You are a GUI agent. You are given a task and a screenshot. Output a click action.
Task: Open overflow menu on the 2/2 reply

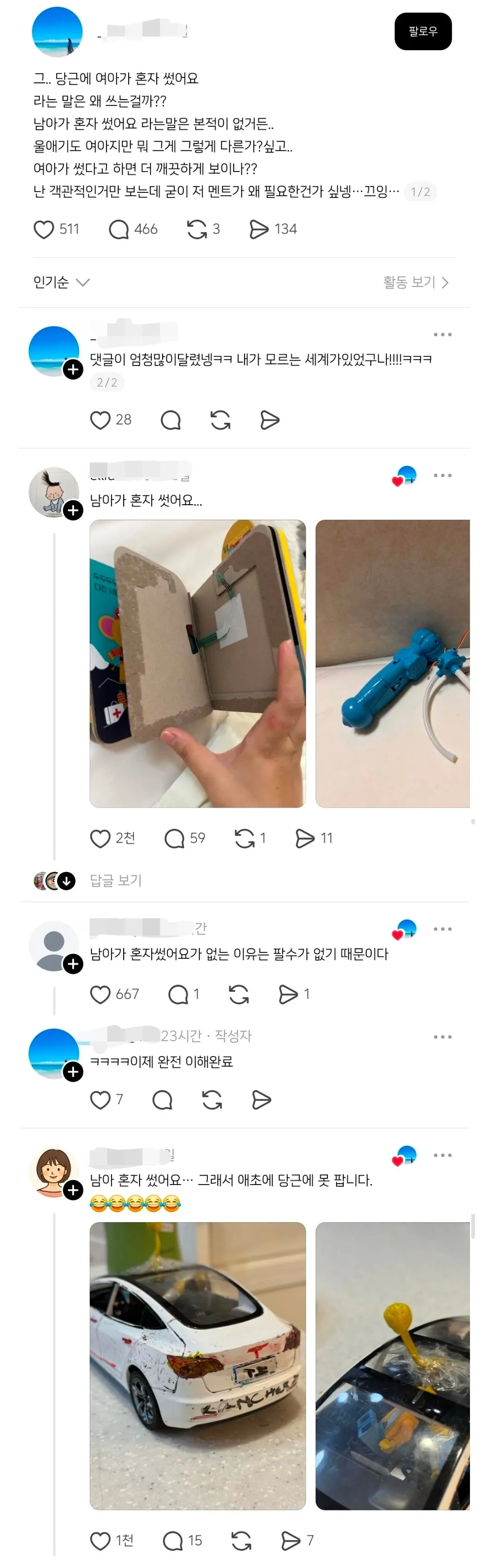[x=442, y=335]
